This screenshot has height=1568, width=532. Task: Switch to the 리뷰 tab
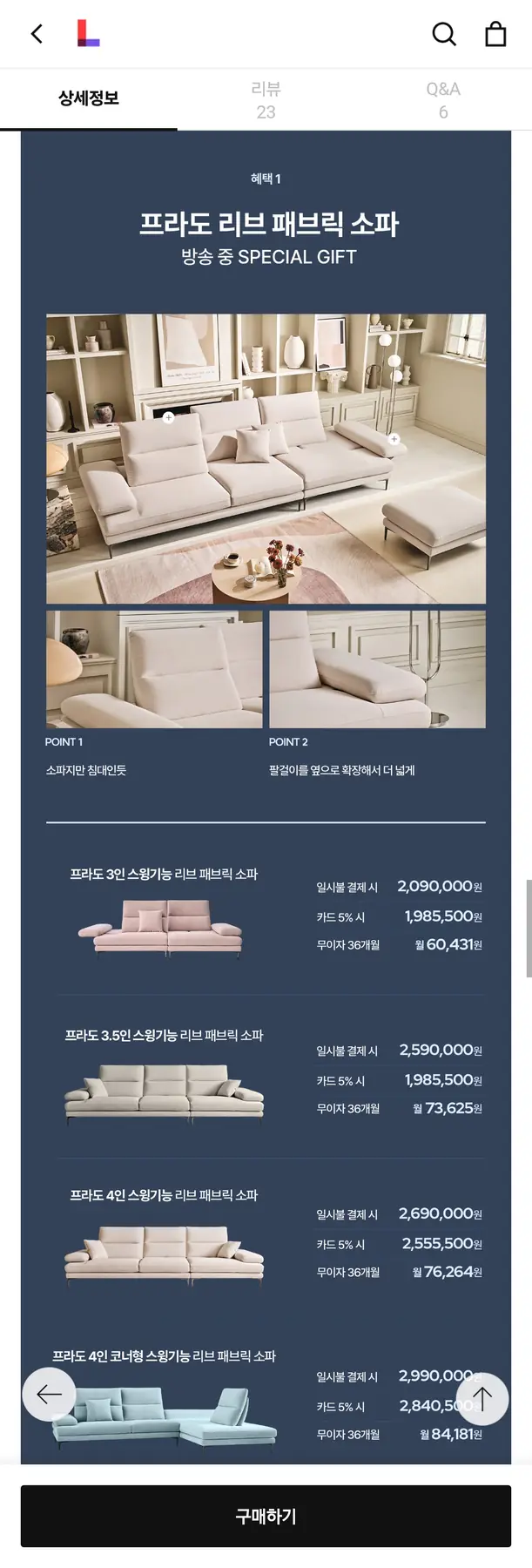click(x=266, y=99)
